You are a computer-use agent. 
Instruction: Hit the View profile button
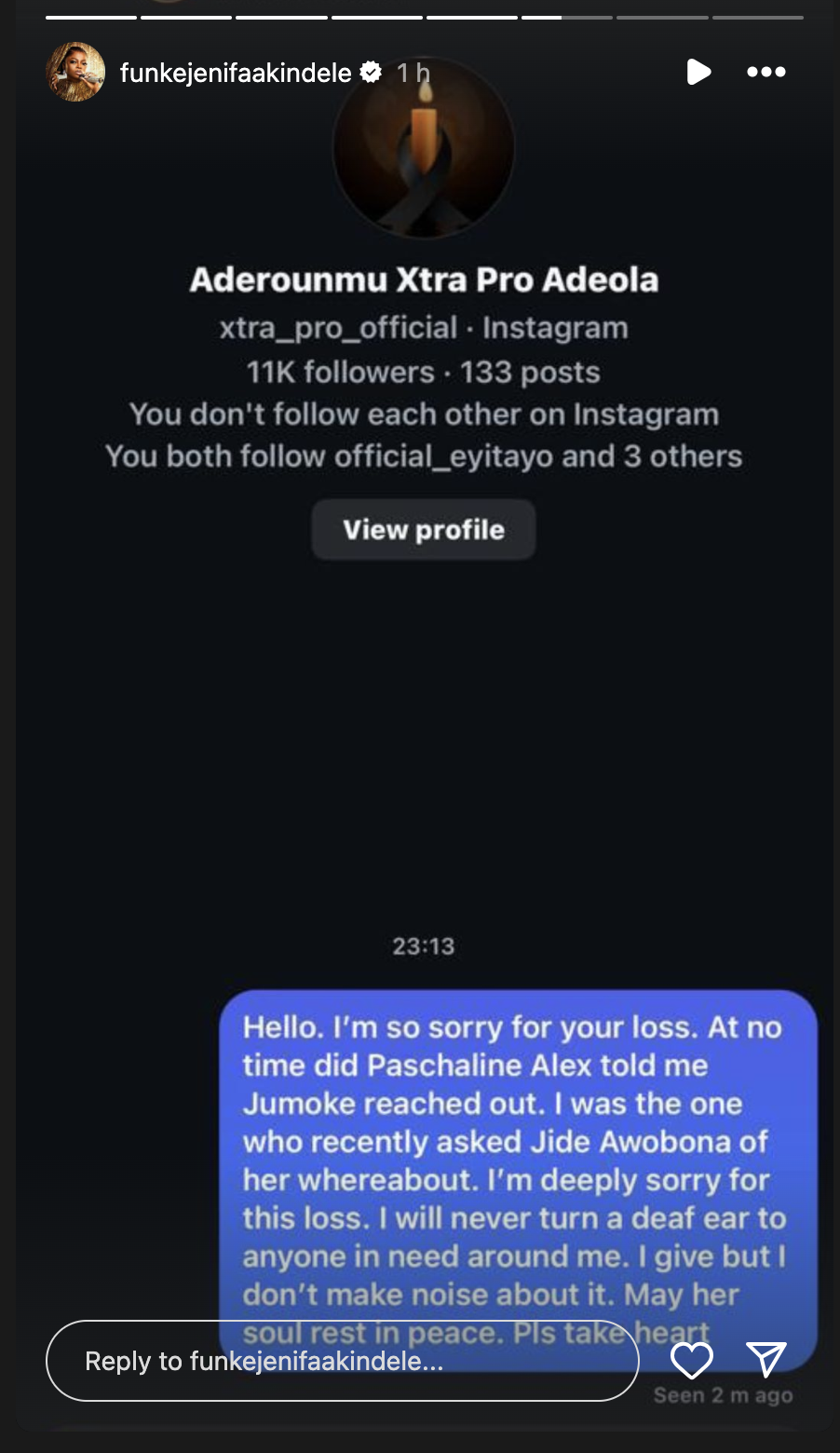pos(423,529)
